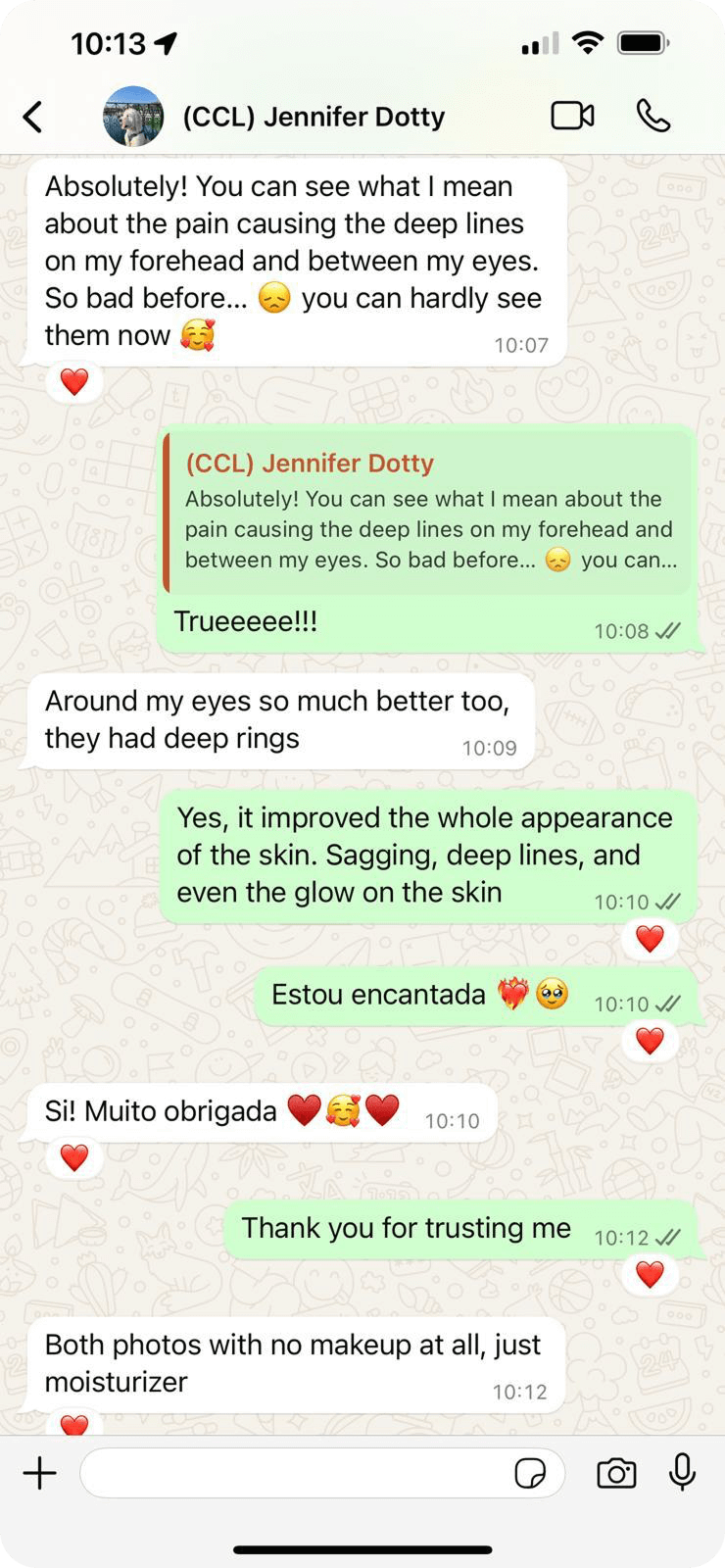Start a video call with Jennifer Dotty

tap(572, 116)
